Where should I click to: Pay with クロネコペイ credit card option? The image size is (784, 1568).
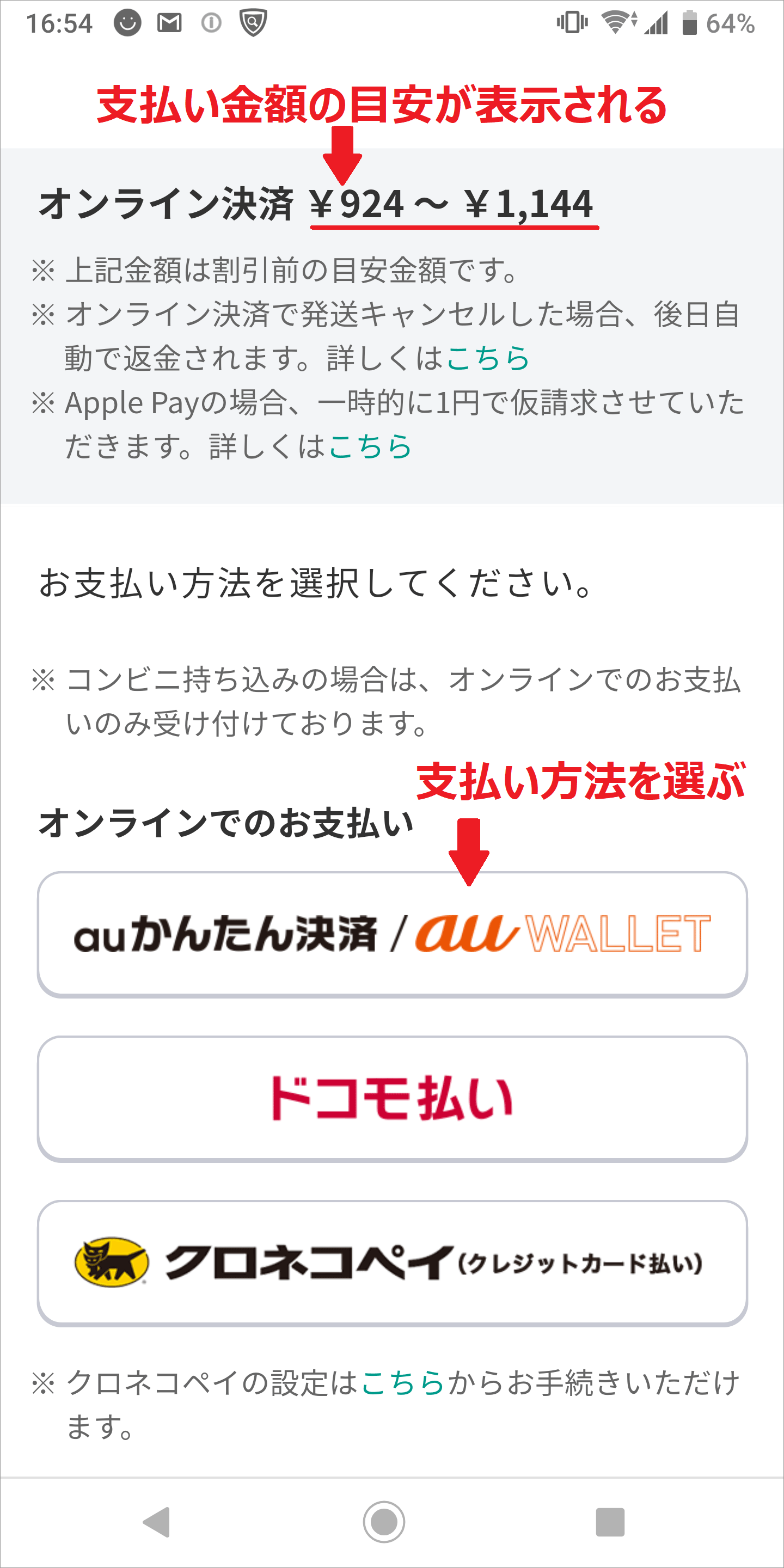pyautogui.click(x=392, y=1263)
